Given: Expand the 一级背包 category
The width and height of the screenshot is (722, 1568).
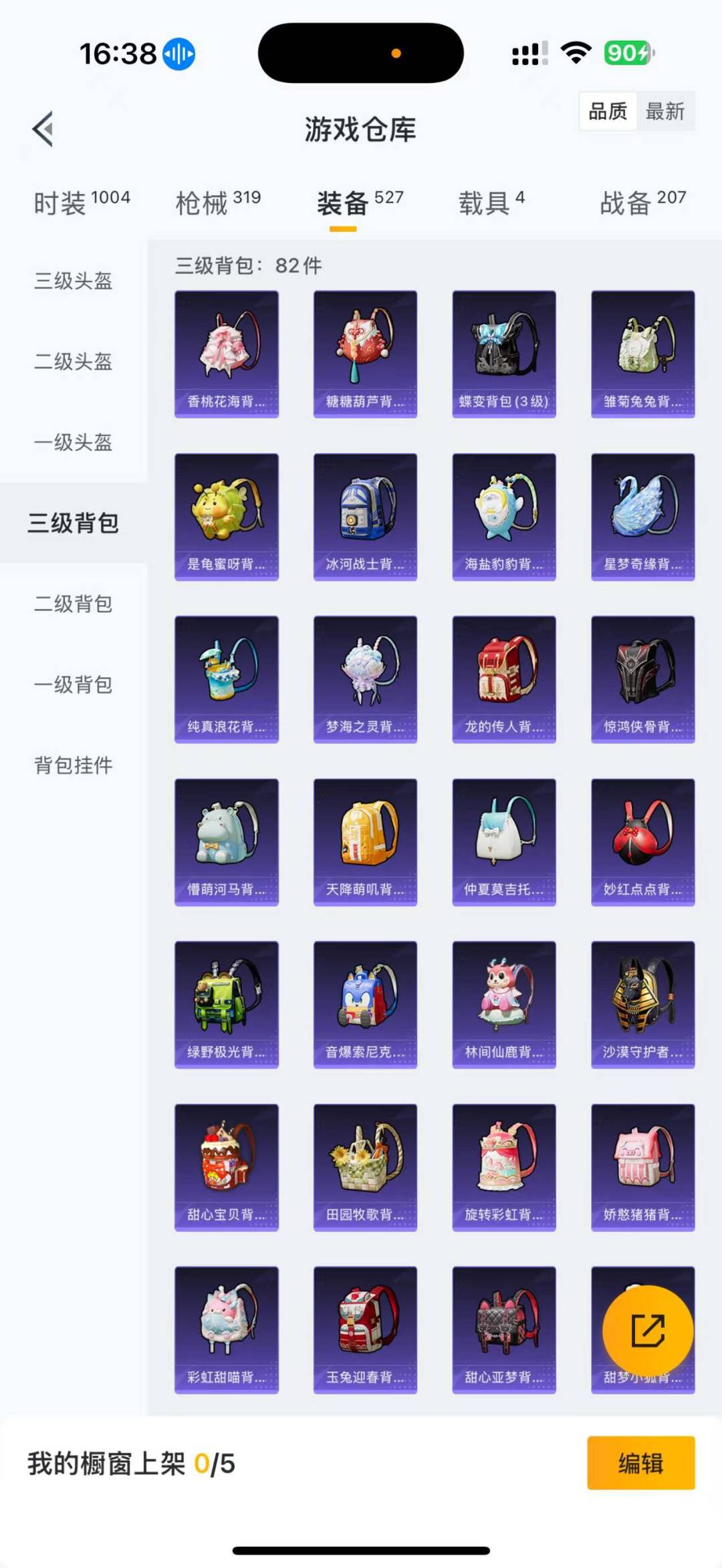Looking at the screenshot, I should 74,685.
